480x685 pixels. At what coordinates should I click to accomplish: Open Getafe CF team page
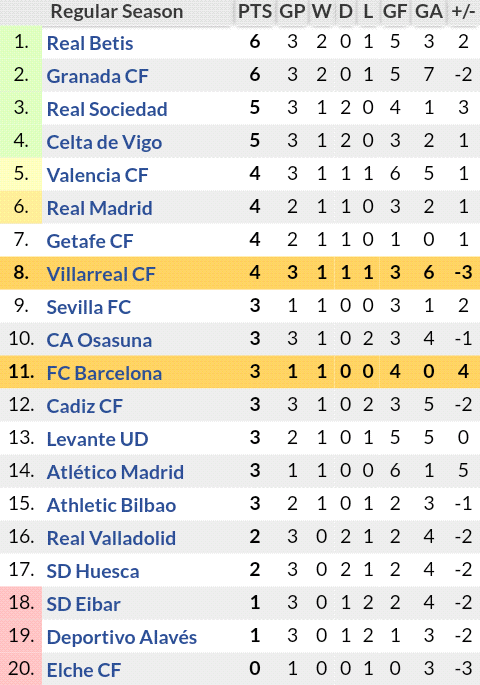point(90,241)
